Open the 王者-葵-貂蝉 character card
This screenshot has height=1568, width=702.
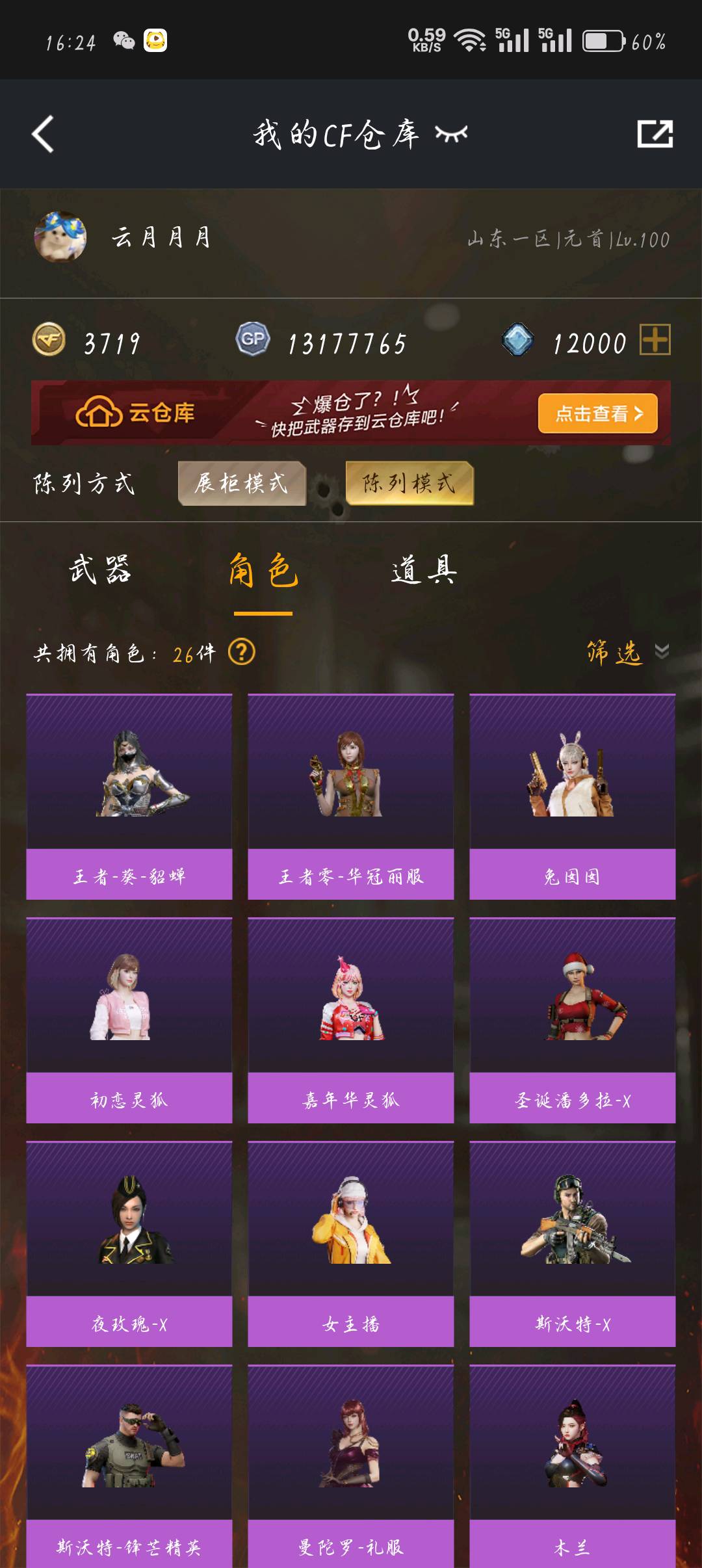tap(129, 796)
